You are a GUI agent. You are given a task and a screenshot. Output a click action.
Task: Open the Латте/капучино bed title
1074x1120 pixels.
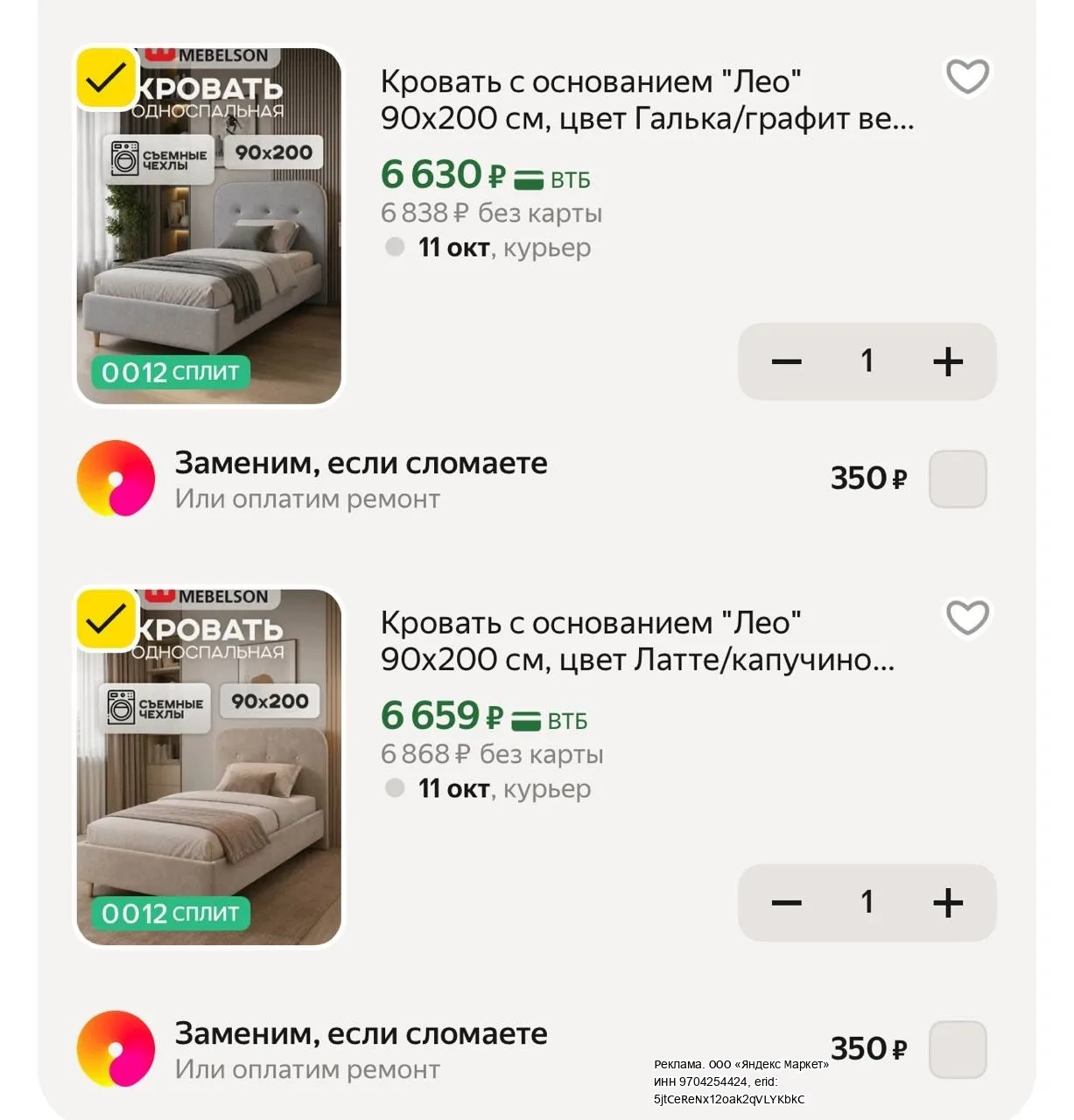click(x=637, y=641)
